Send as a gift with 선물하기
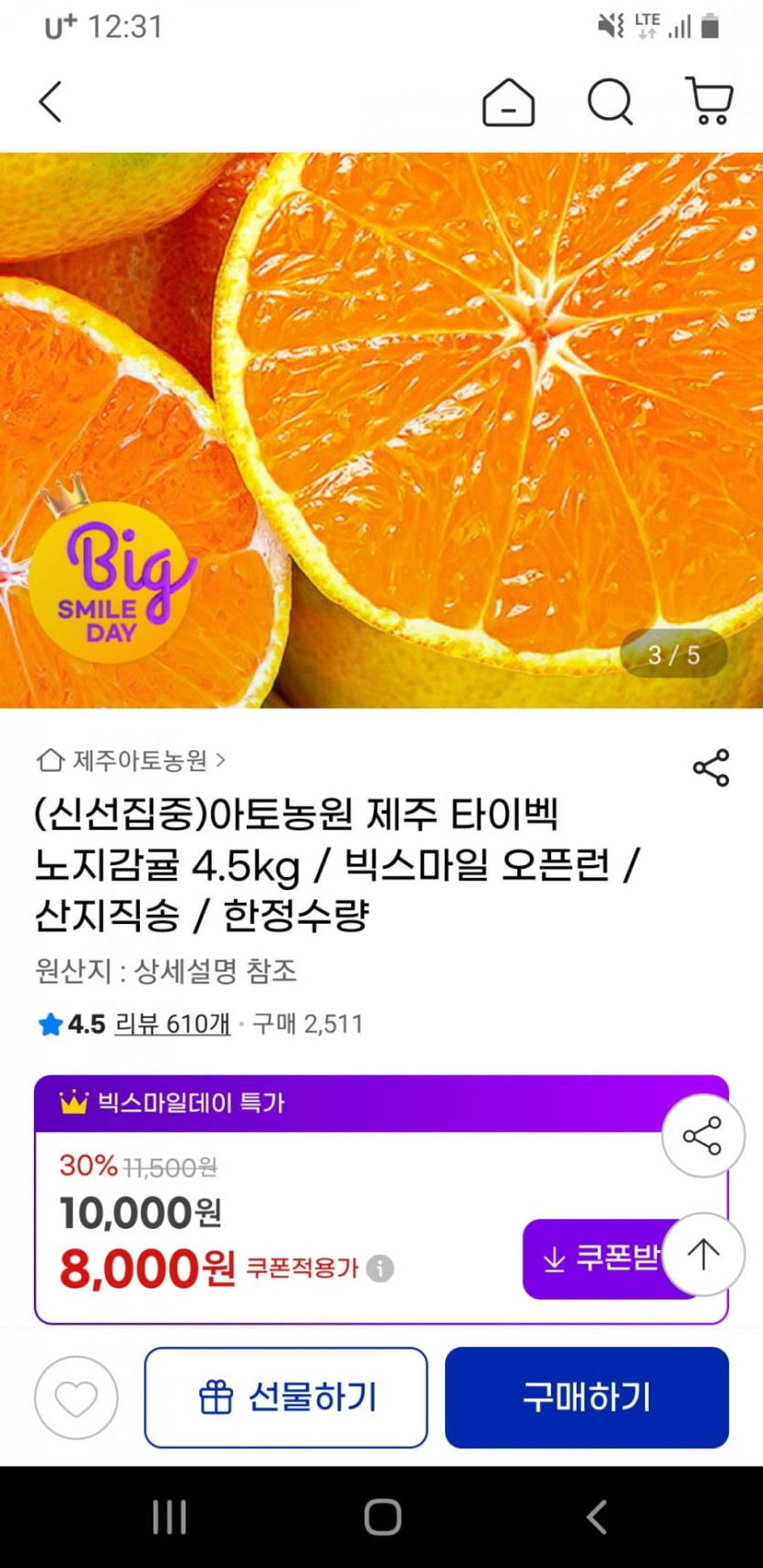 (x=285, y=1397)
